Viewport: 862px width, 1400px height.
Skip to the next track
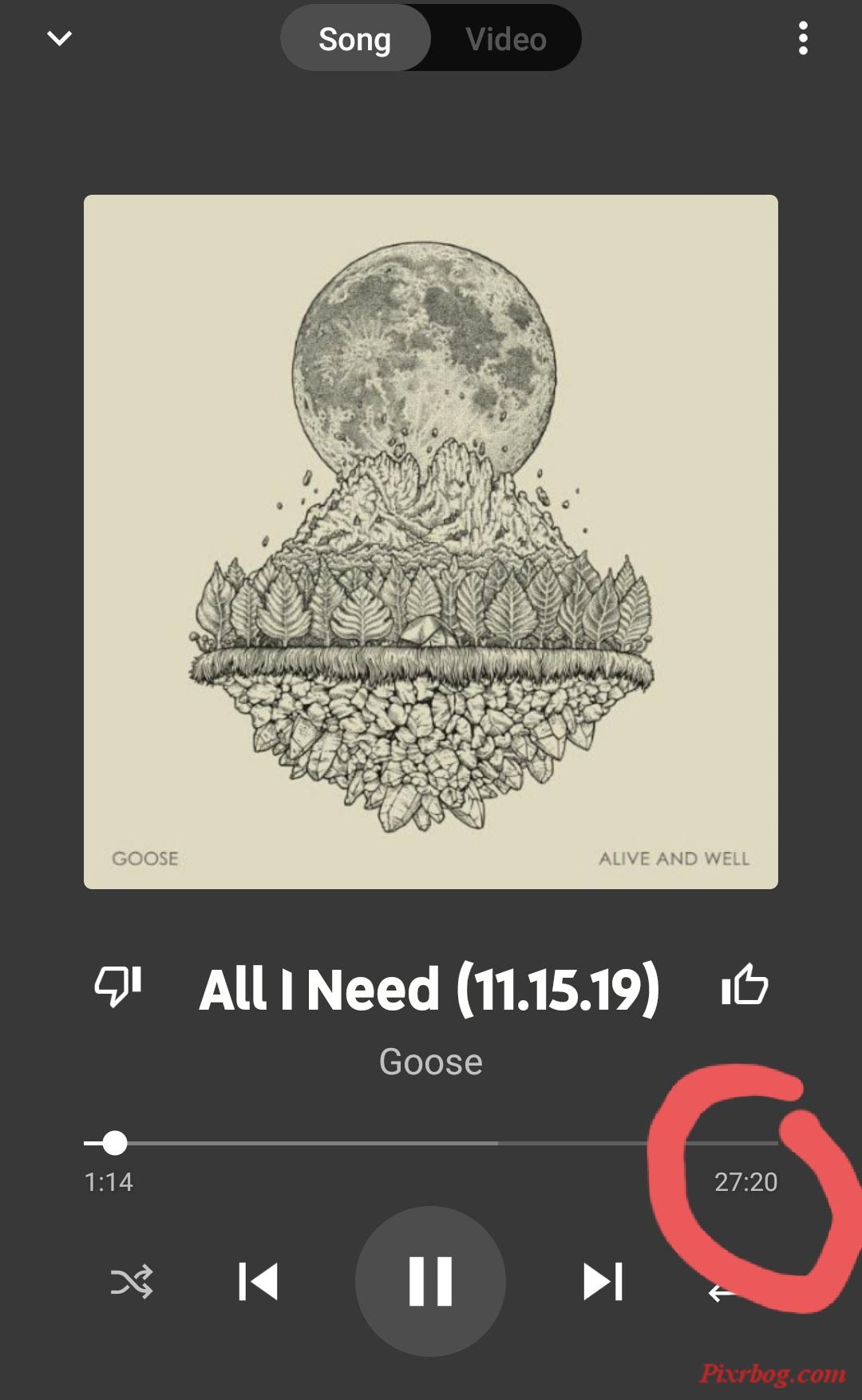tap(603, 1282)
